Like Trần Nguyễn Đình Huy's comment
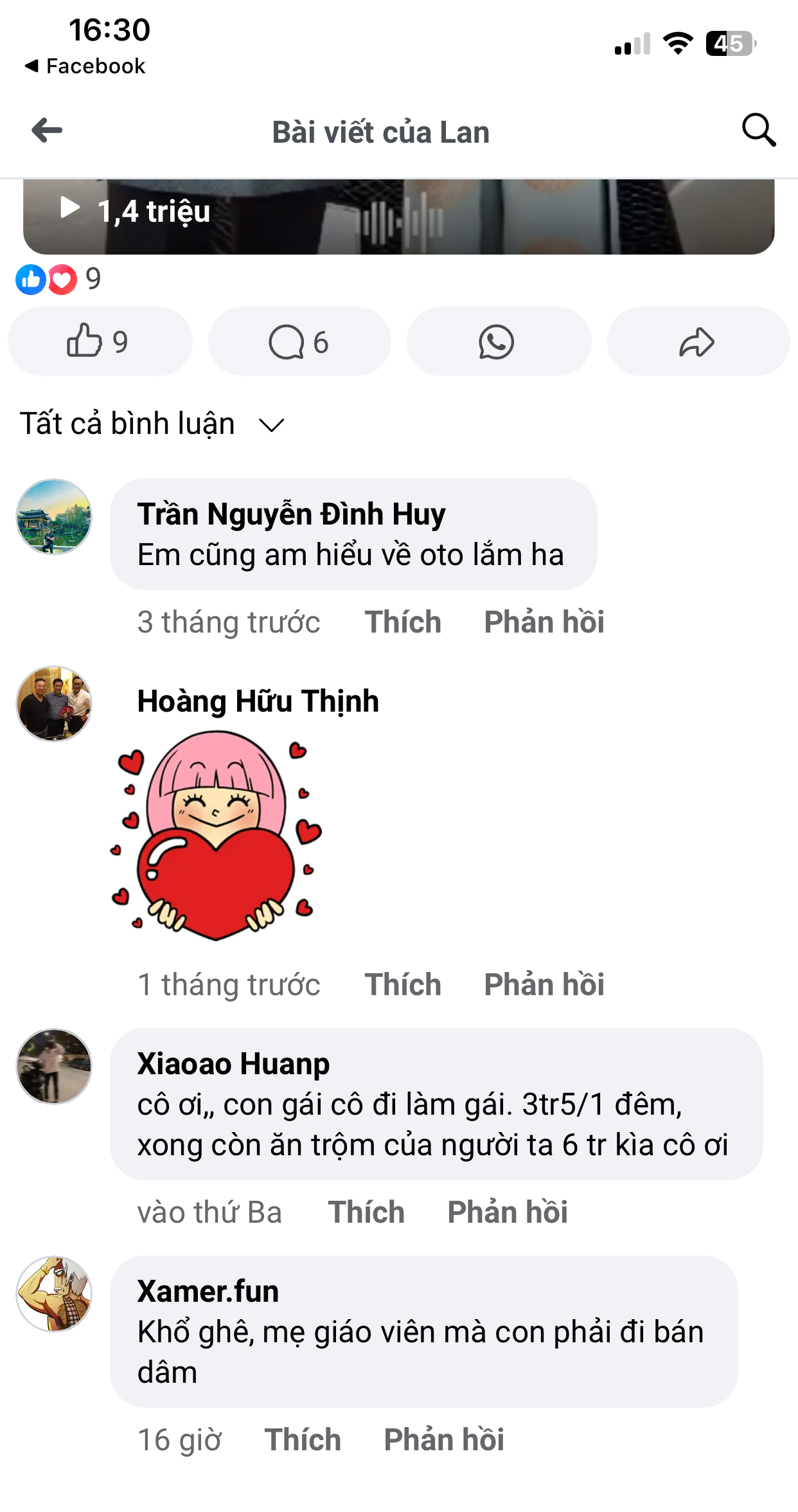798x1512 pixels. click(403, 622)
